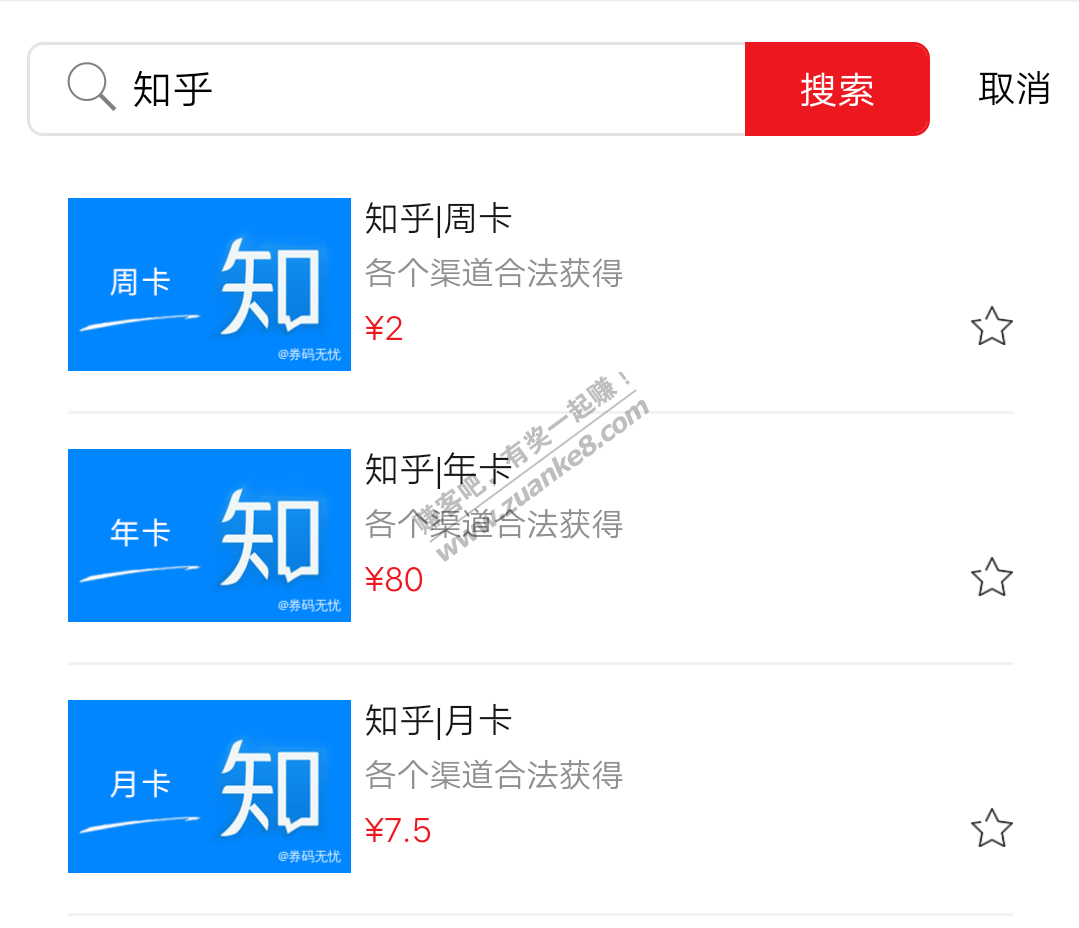Image resolution: width=1079 pixels, height=928 pixels.
Task: Tap the red 搜索 button
Action: [x=837, y=89]
